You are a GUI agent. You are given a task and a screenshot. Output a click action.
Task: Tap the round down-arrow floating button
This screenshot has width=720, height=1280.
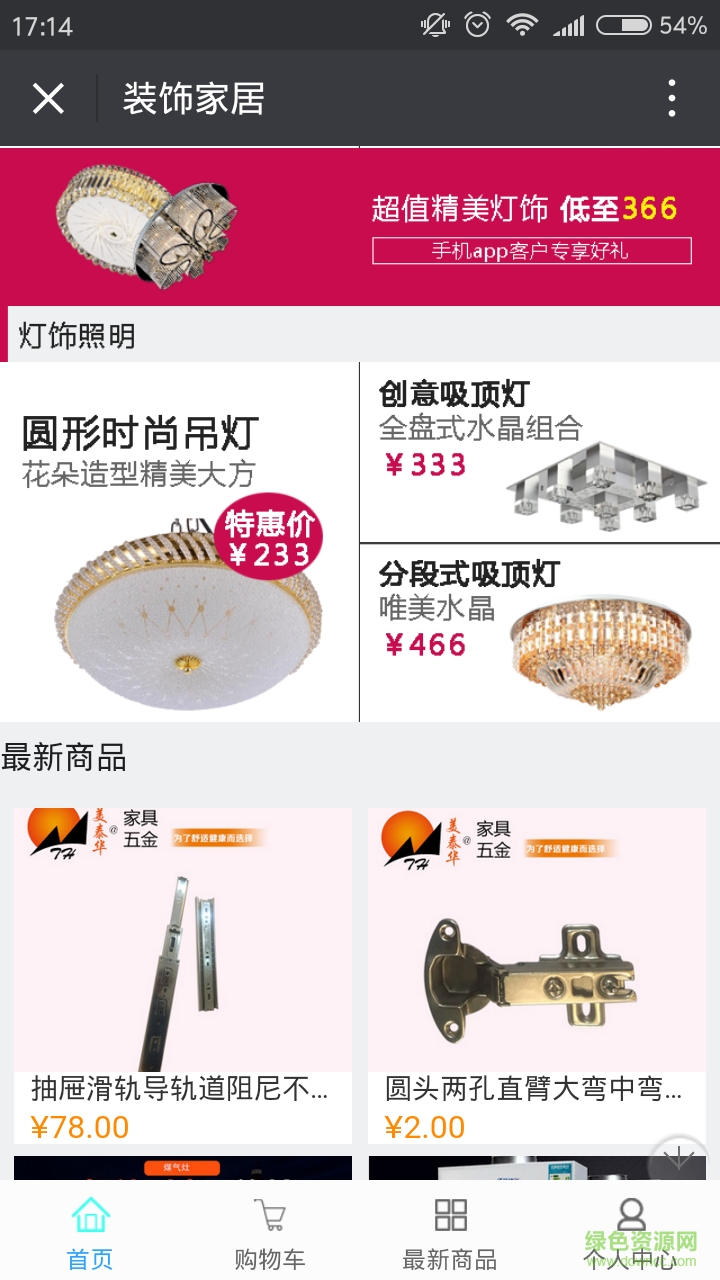[679, 1160]
